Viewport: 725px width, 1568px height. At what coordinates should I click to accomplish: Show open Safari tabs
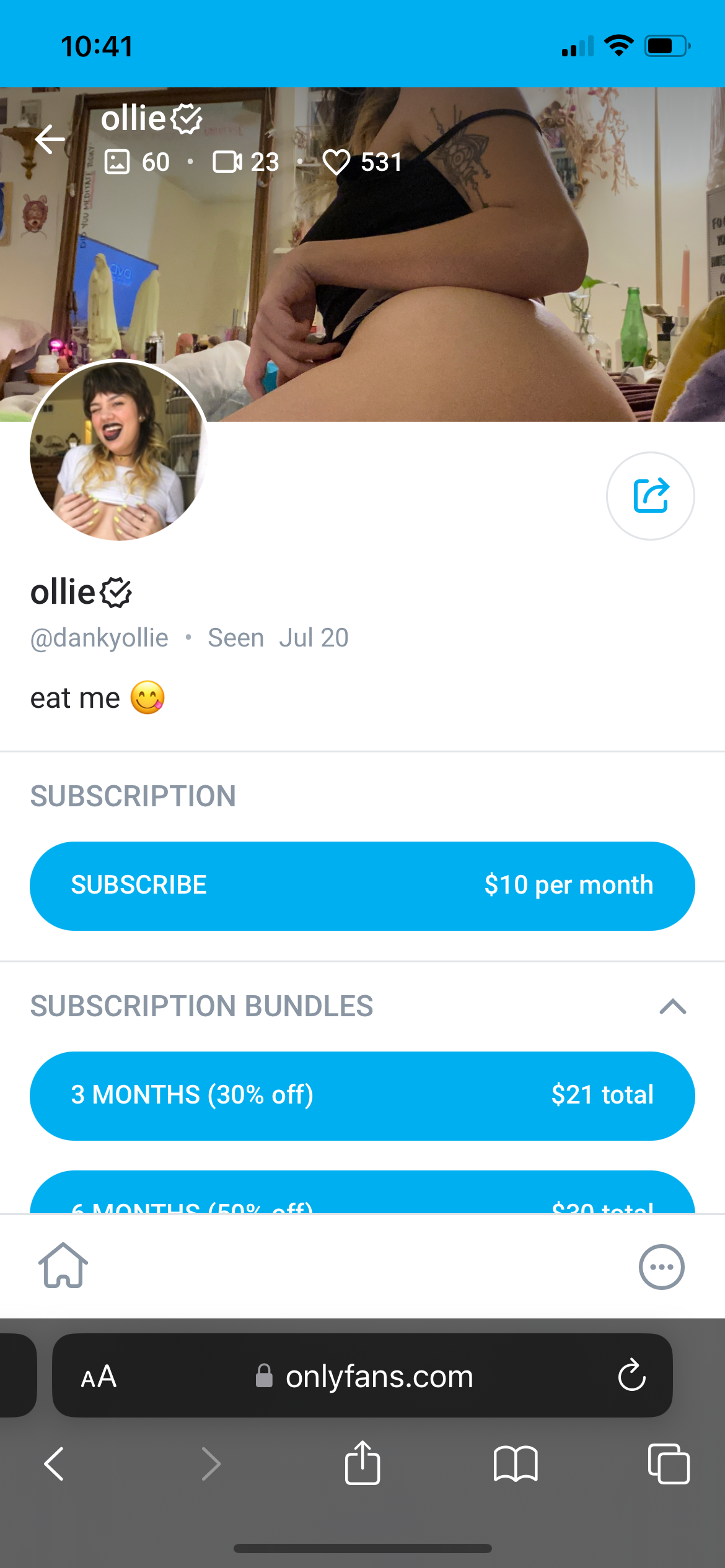coord(668,1464)
